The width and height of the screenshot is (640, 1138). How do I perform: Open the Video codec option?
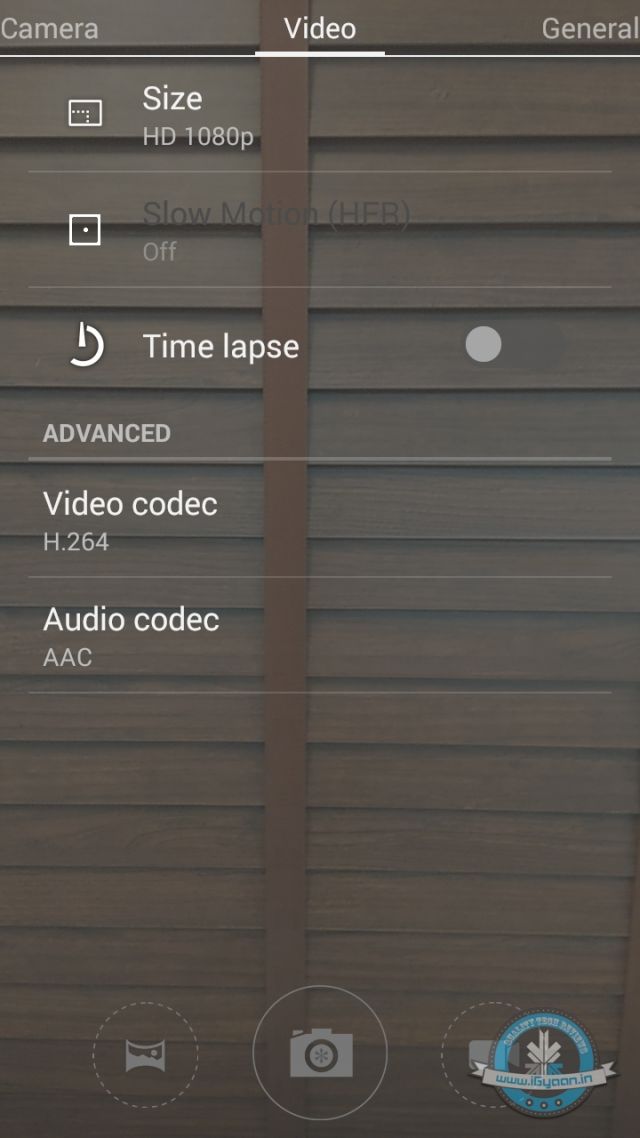click(x=320, y=520)
